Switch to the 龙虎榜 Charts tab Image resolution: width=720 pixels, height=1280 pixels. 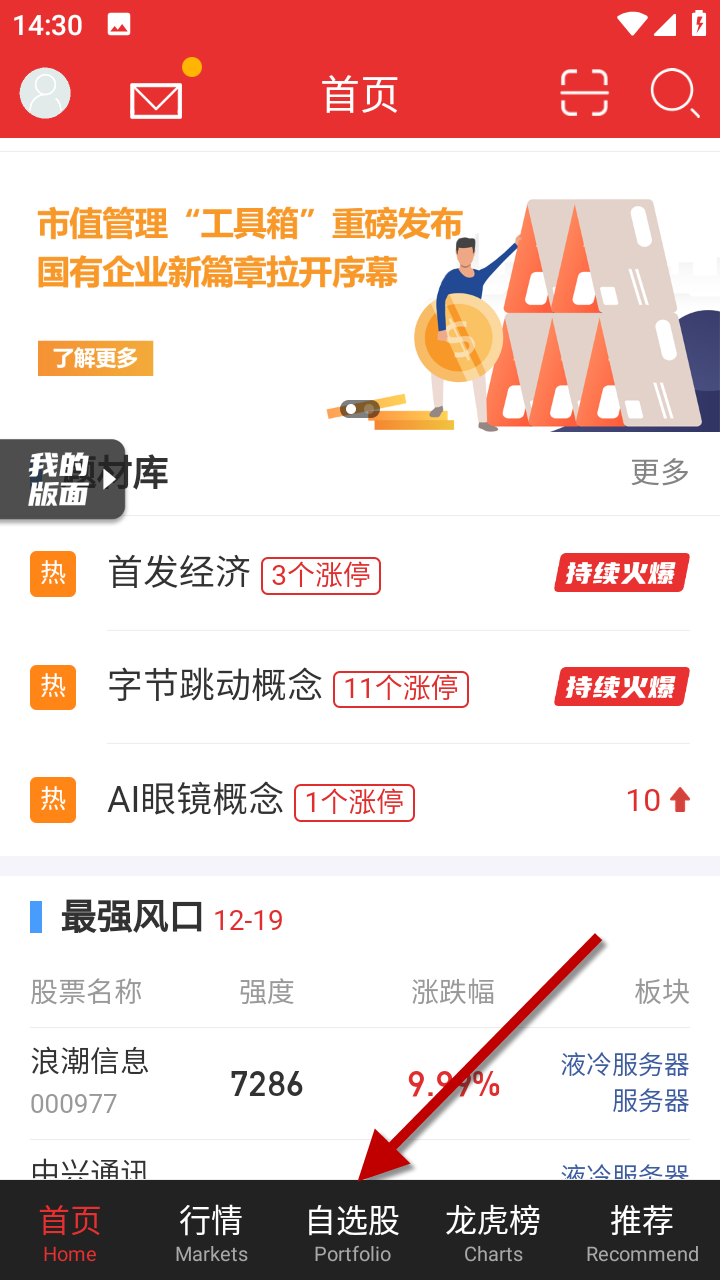(493, 1232)
